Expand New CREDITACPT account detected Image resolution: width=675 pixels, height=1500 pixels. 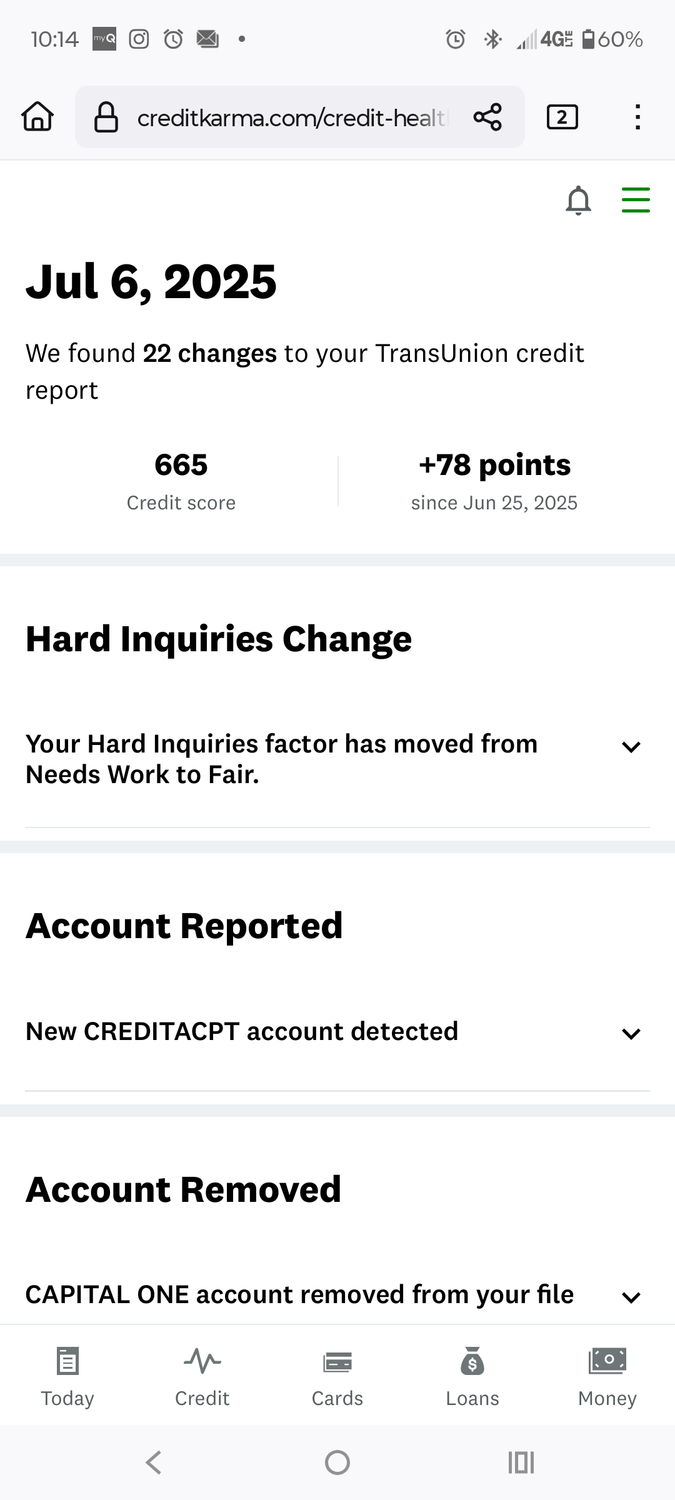(337, 1032)
